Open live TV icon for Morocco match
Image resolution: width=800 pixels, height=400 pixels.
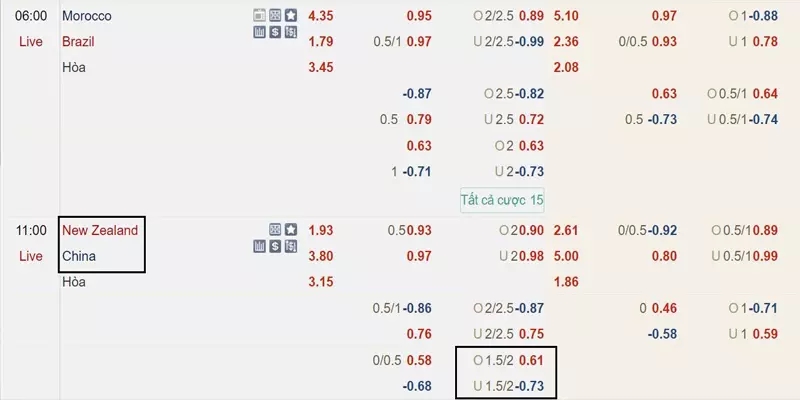259,15
